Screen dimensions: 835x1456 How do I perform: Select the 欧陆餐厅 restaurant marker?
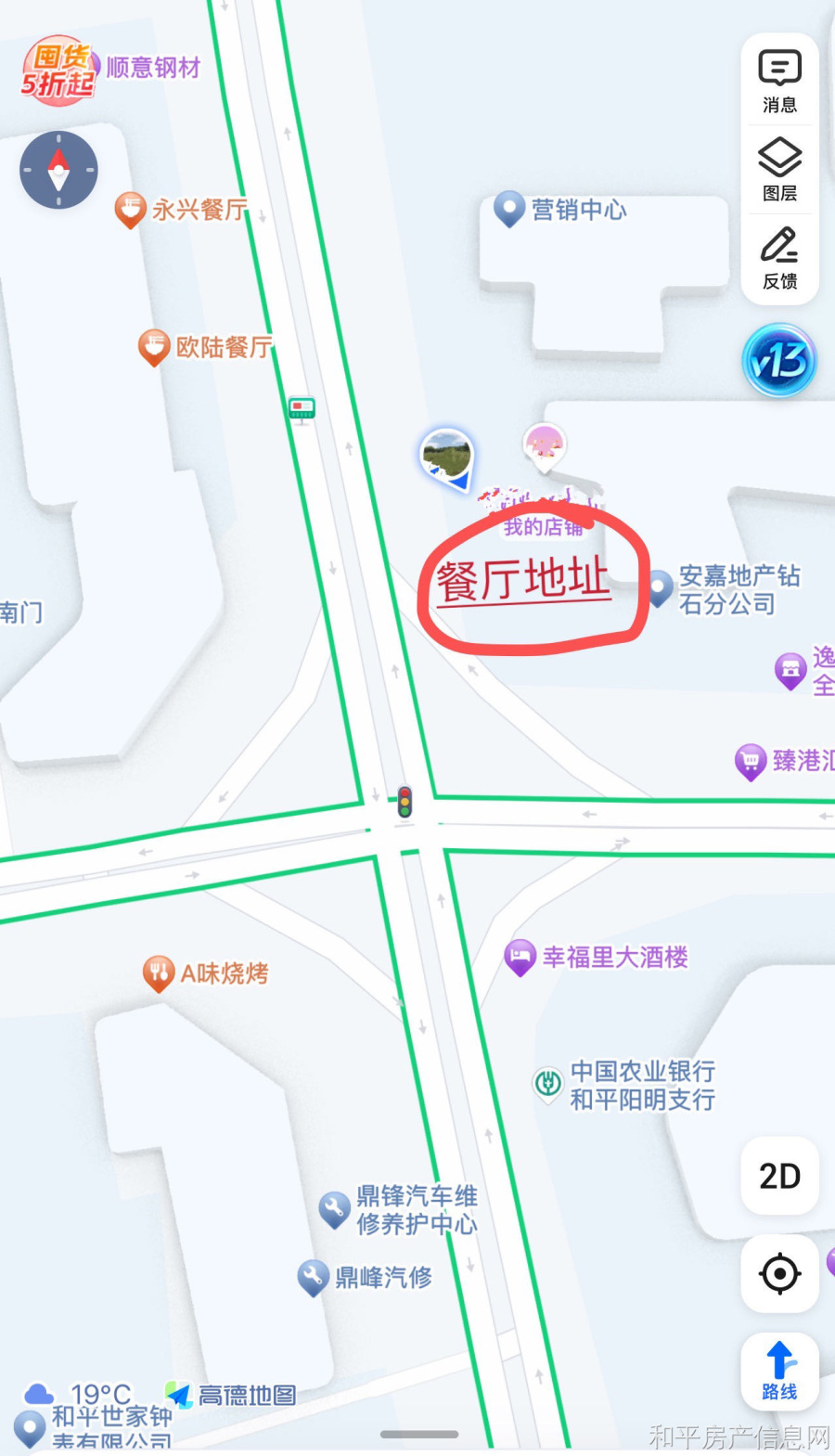pos(154,347)
